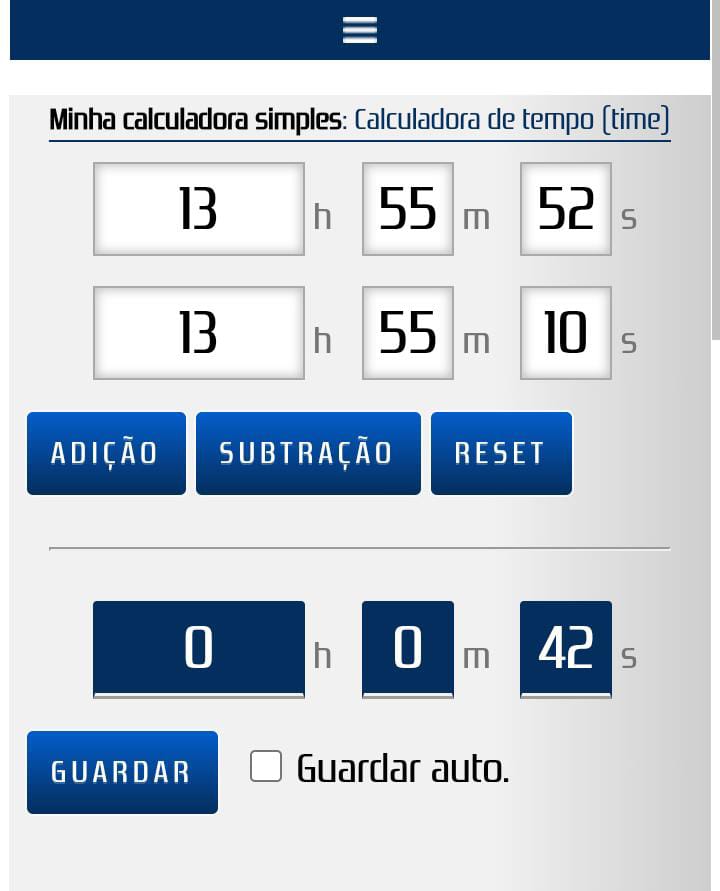
Task: Open the hamburger menu
Action: coord(360,30)
